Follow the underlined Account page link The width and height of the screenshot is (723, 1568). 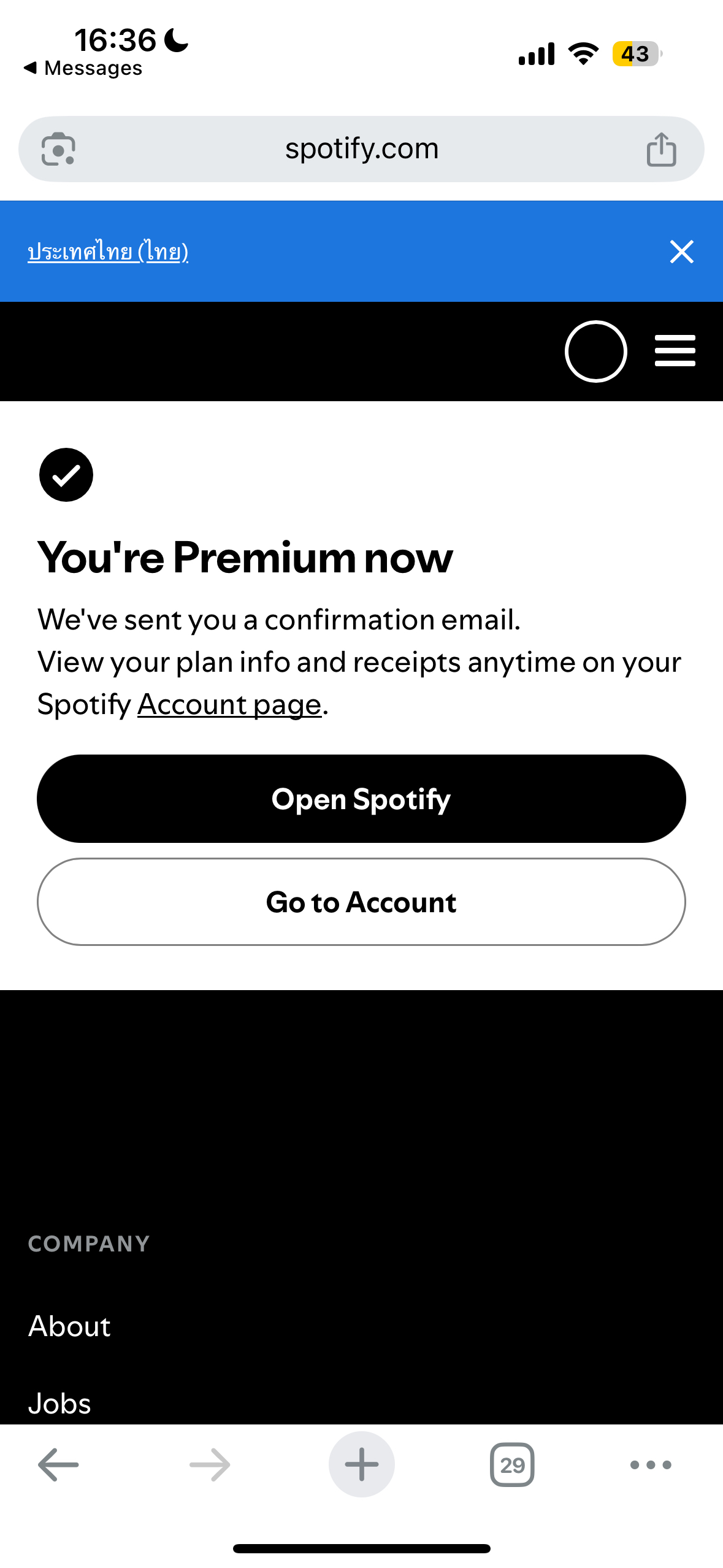229,704
